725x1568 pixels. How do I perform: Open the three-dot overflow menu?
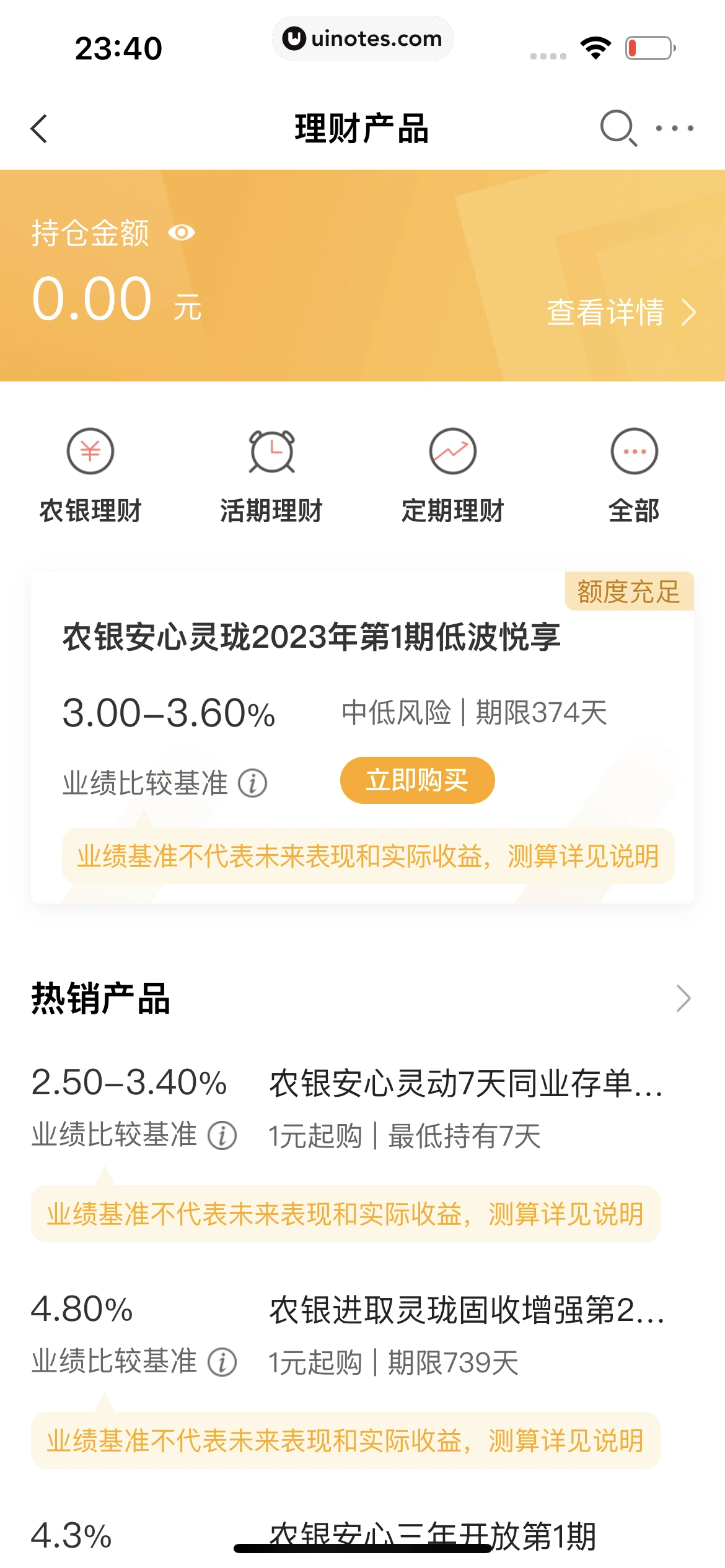pyautogui.click(x=675, y=128)
